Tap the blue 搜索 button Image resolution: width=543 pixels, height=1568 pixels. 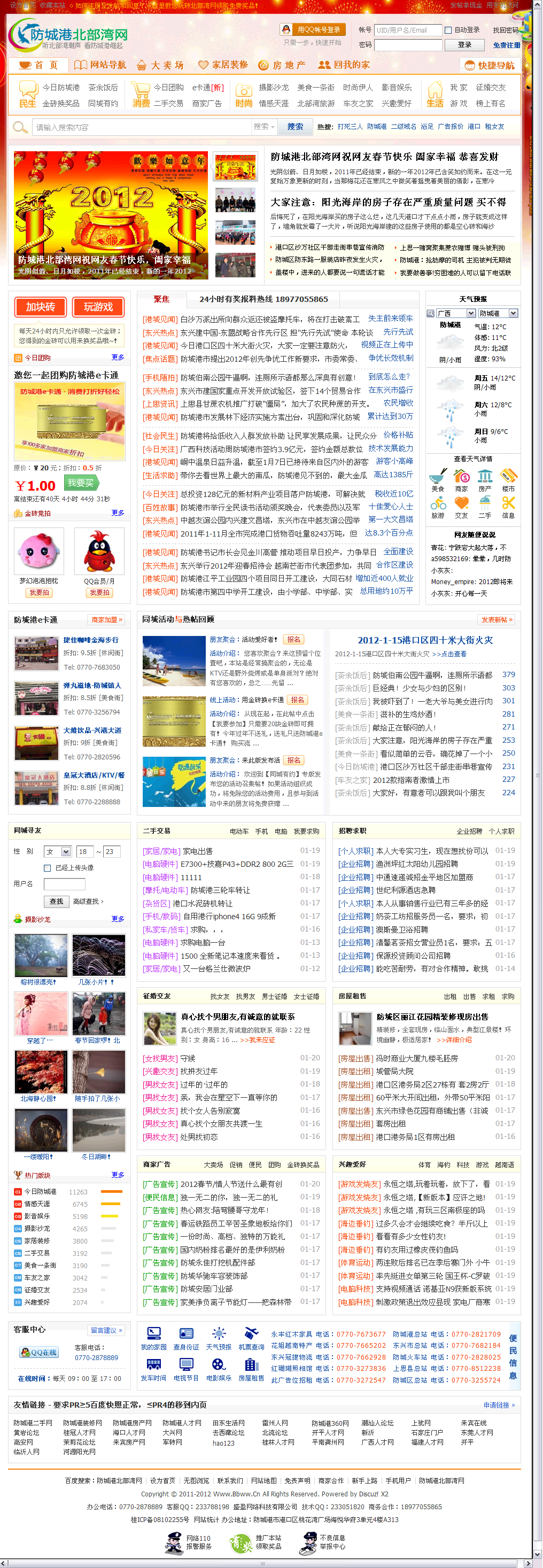295,127
